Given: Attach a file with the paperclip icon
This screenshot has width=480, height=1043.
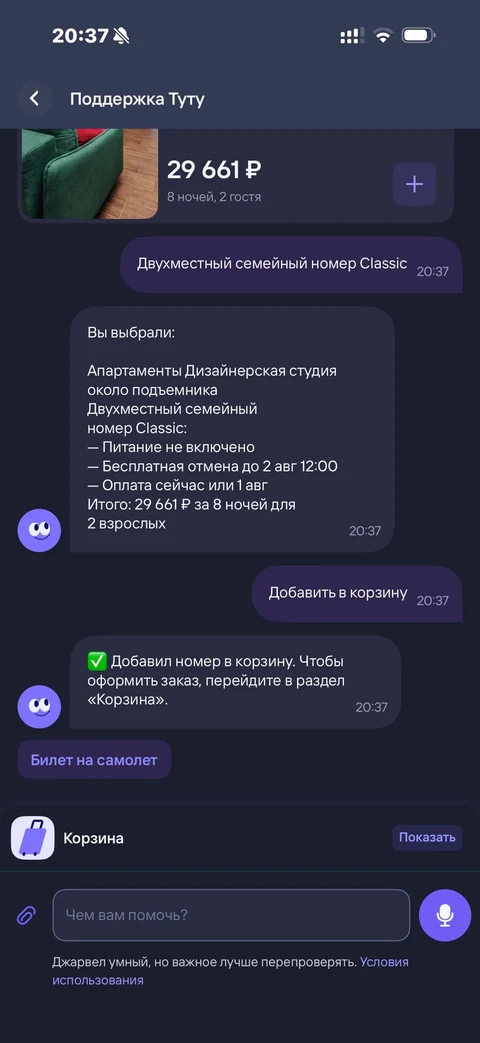Looking at the screenshot, I should click(x=26, y=915).
